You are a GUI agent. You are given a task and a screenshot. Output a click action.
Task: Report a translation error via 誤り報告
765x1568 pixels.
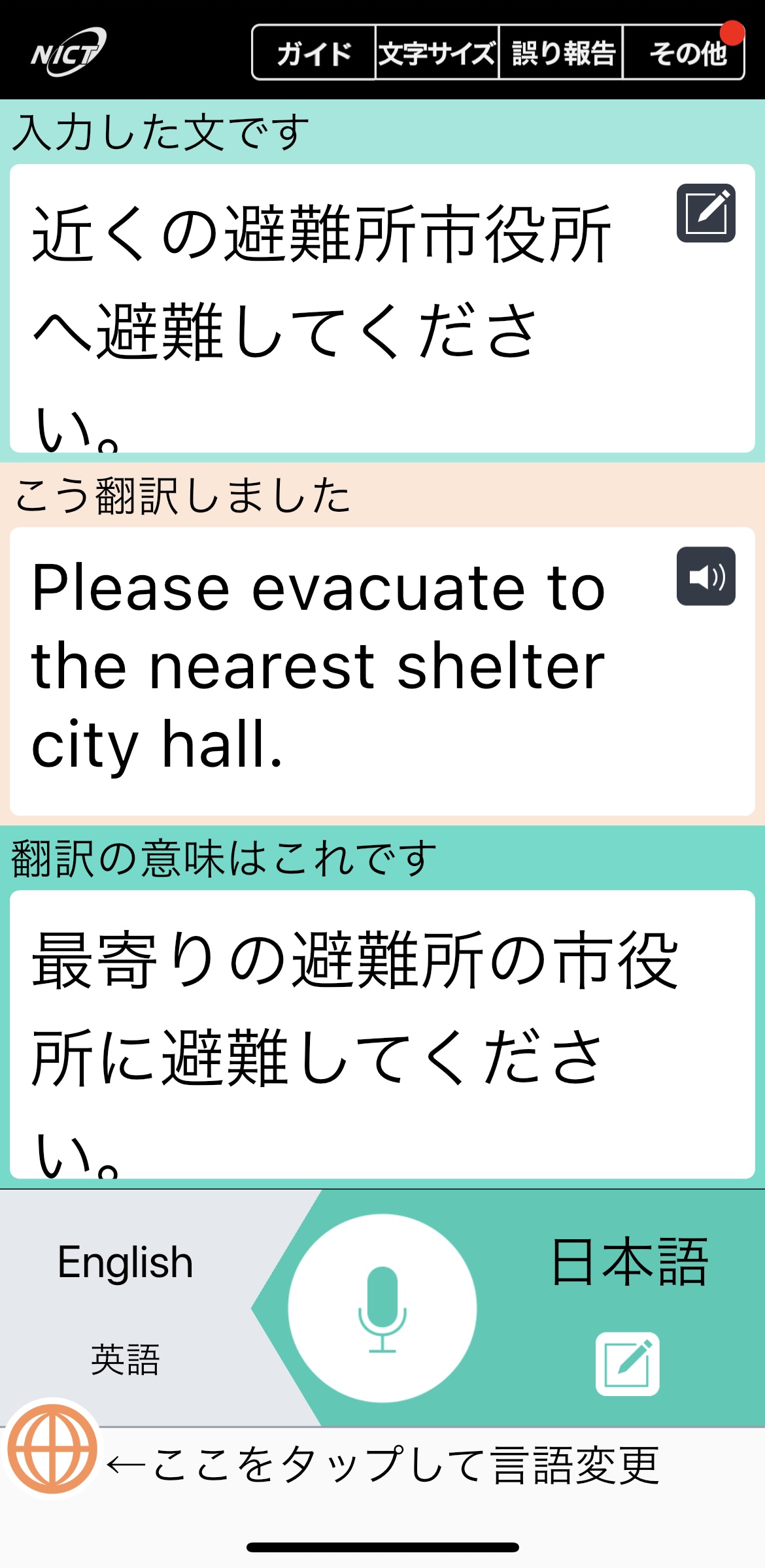561,53
